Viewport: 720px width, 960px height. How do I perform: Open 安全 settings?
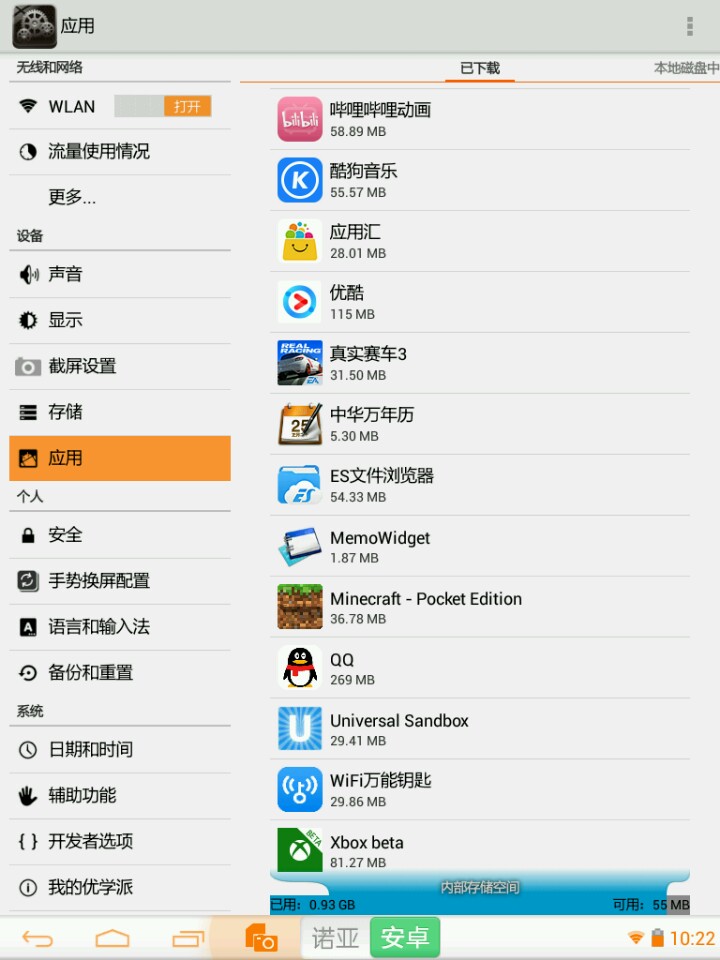click(x=120, y=535)
